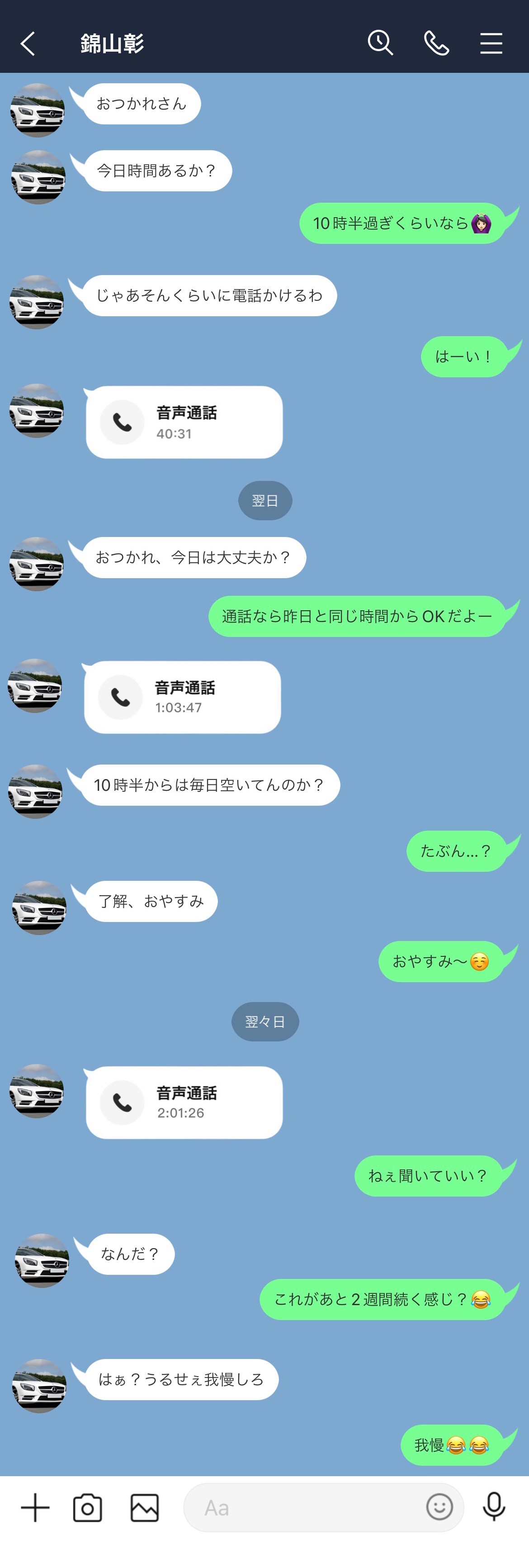
Task: Open the 2:01:26 voice call entry
Action: click(184, 1102)
